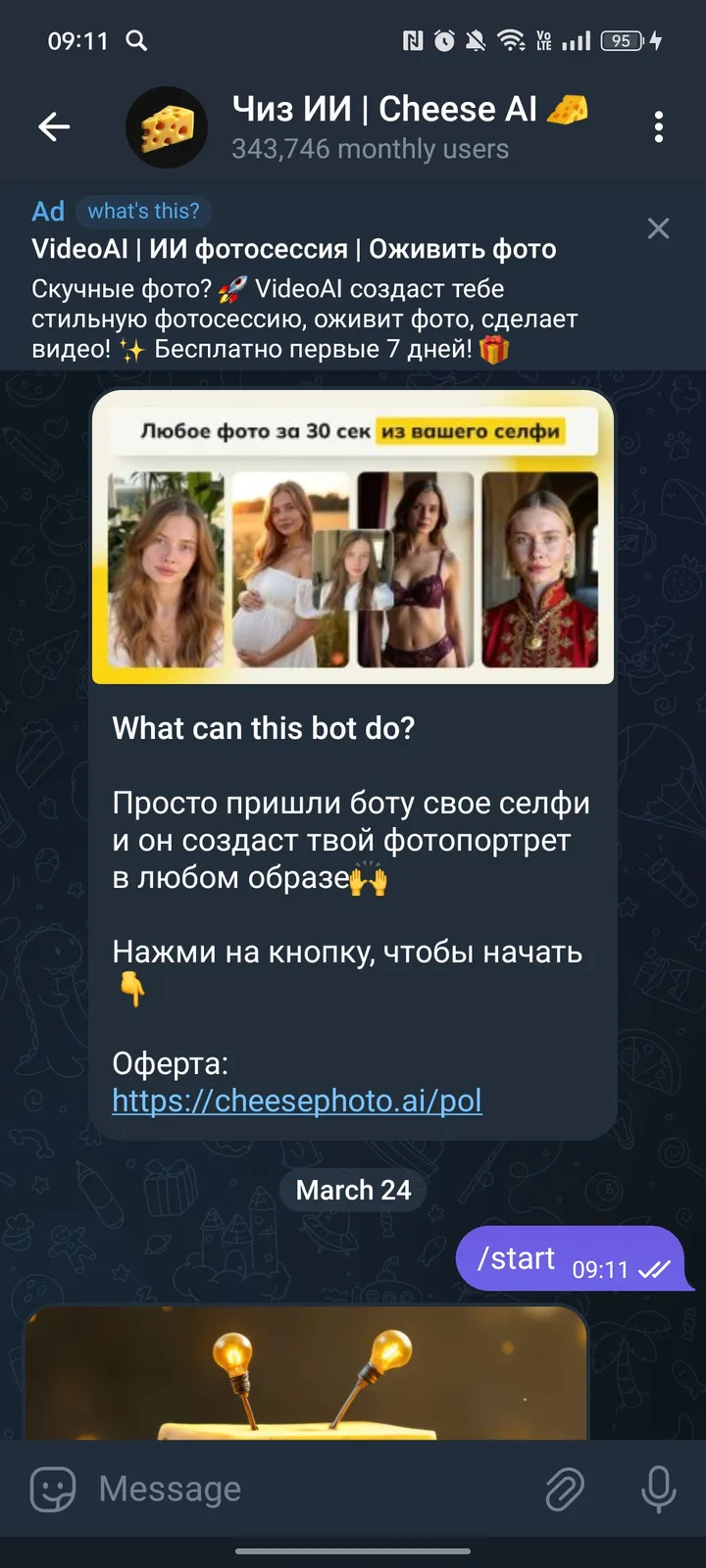Open the VideoAI ad by tapping its title
This screenshot has height=1568, width=706.
click(292, 249)
